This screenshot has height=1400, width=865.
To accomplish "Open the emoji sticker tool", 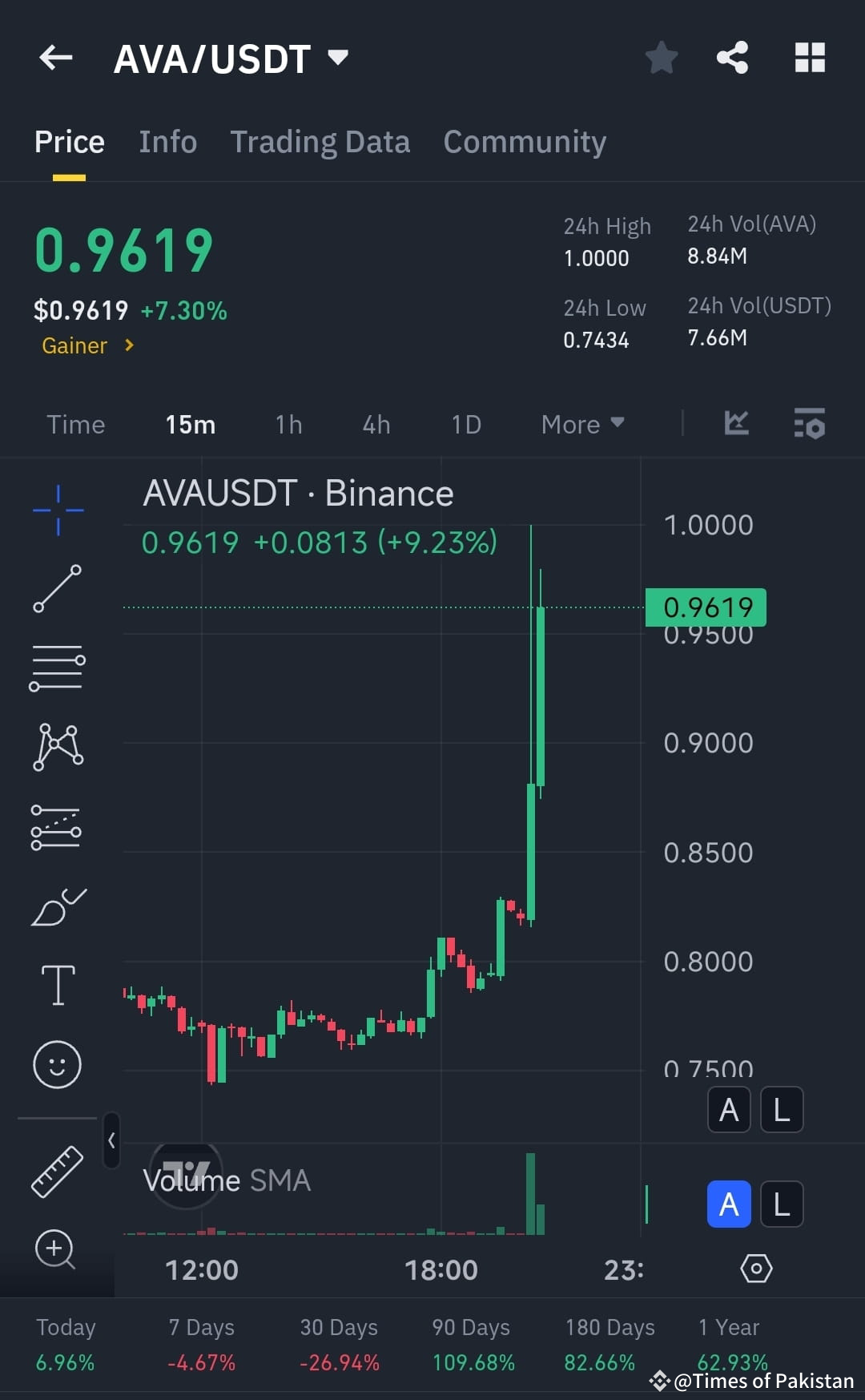I will 56,1063.
